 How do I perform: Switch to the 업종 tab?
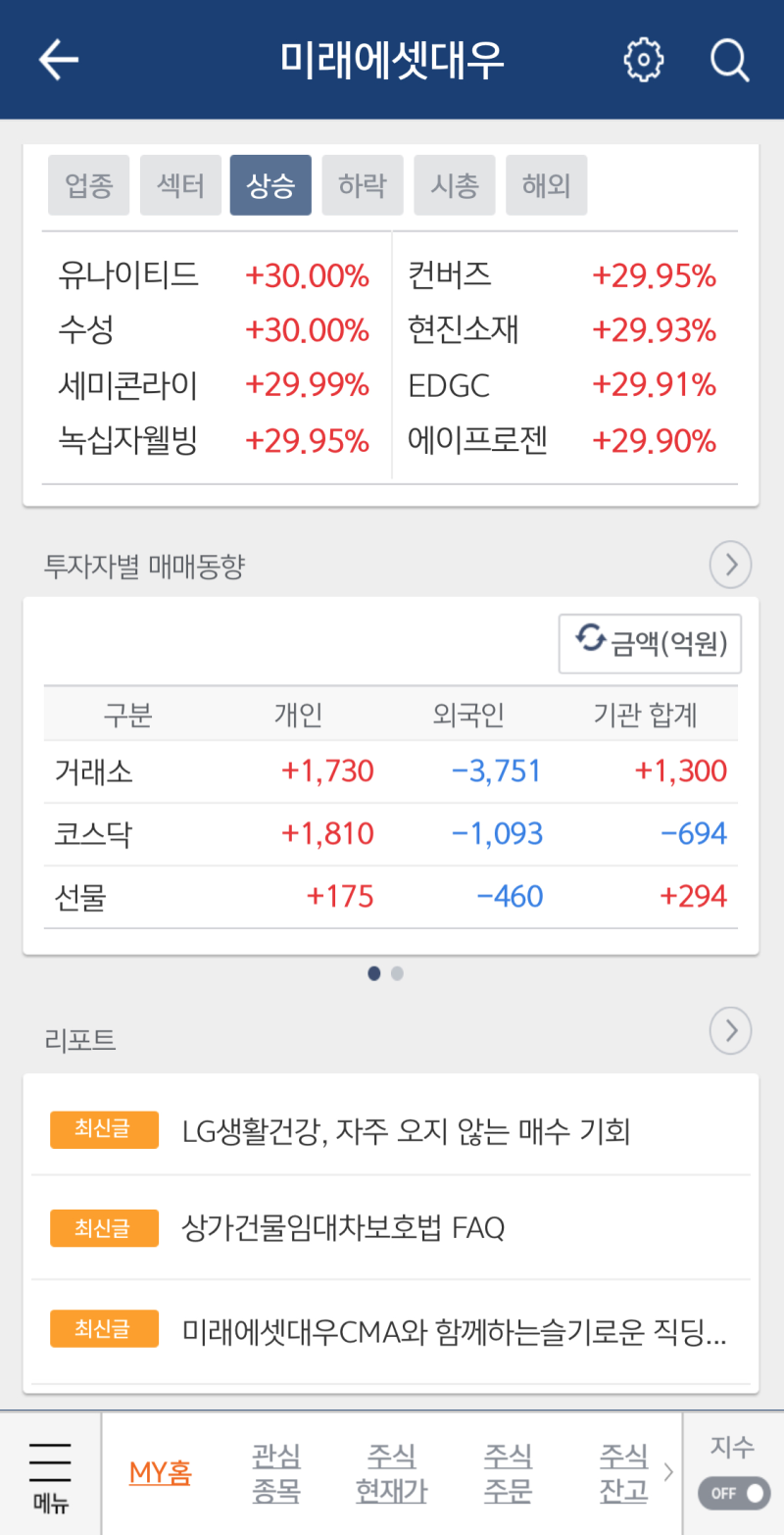[89, 185]
